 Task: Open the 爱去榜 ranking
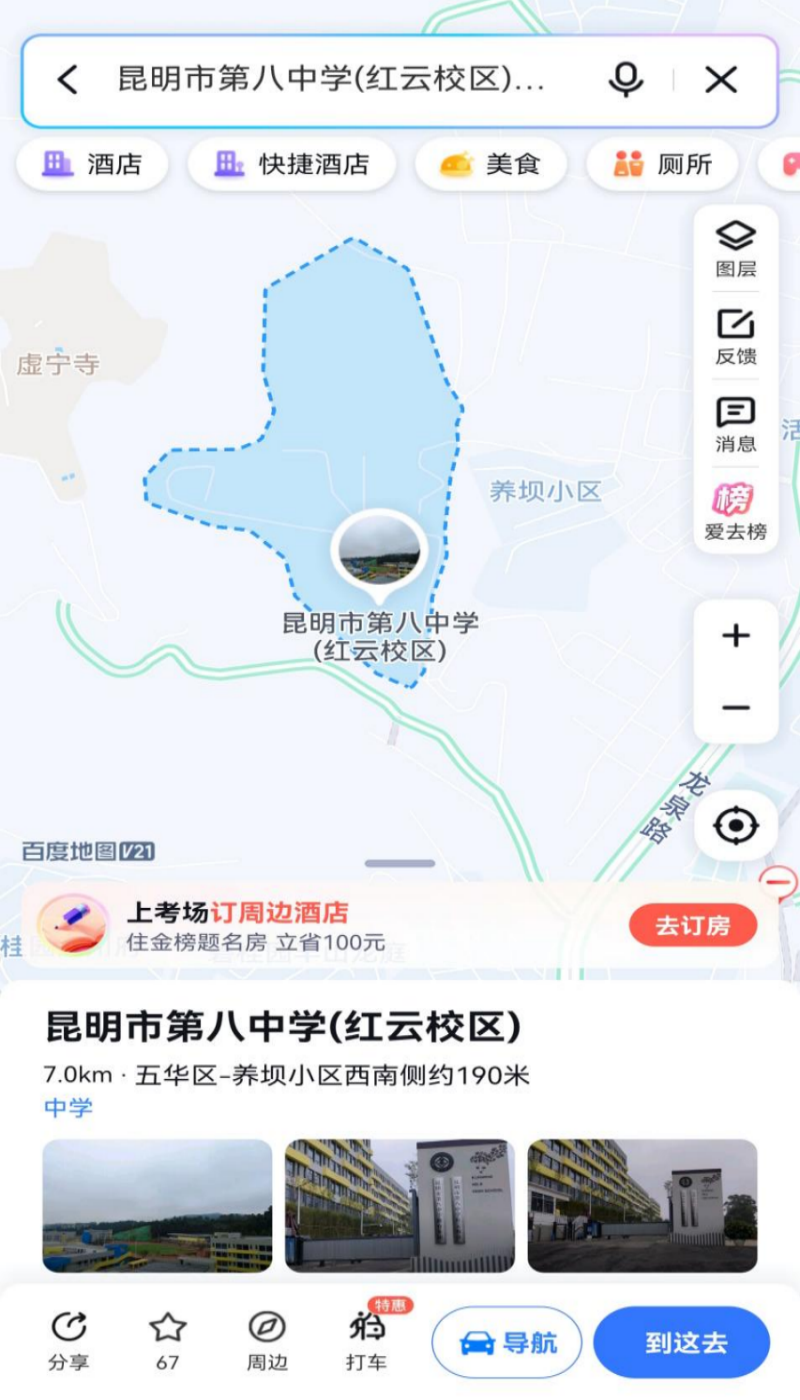click(x=736, y=512)
